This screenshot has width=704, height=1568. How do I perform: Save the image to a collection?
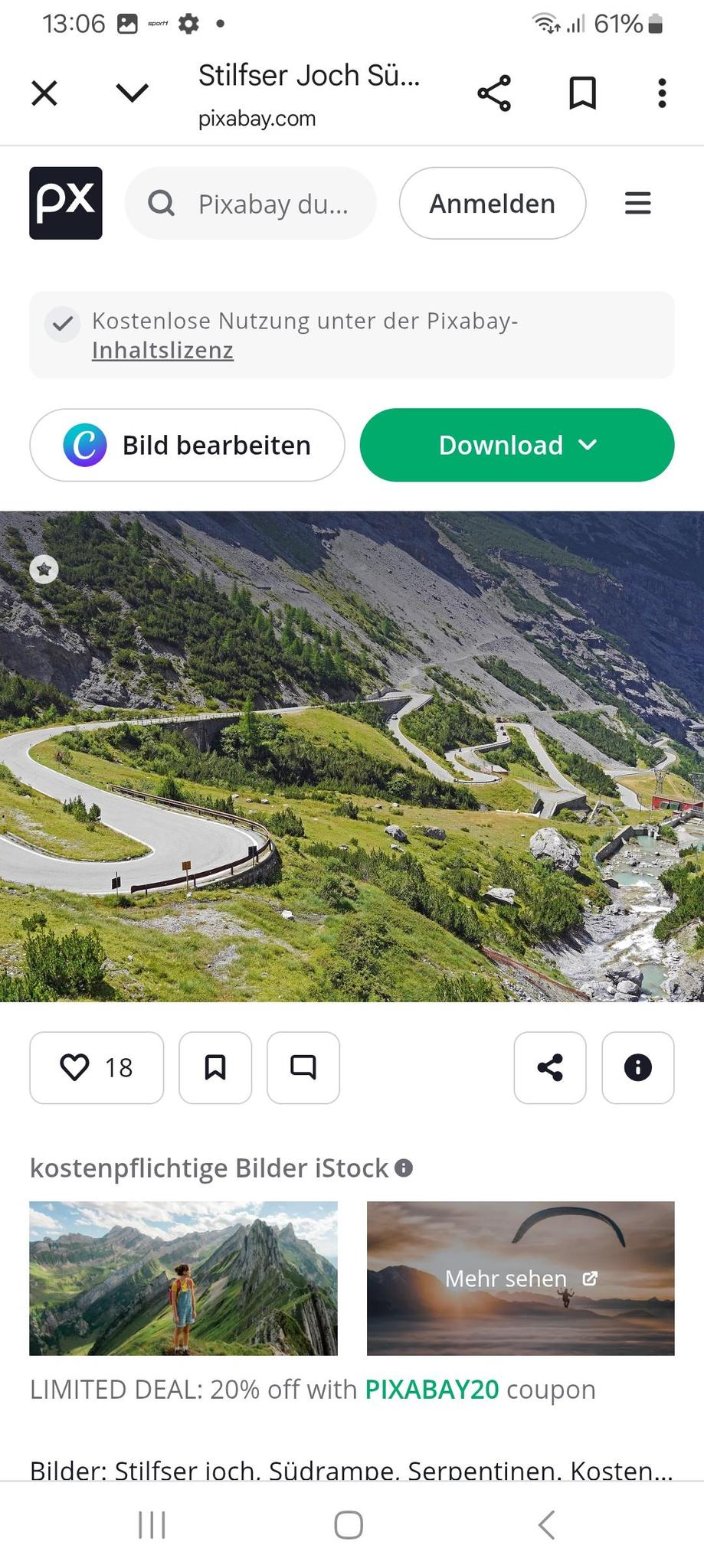click(215, 1067)
